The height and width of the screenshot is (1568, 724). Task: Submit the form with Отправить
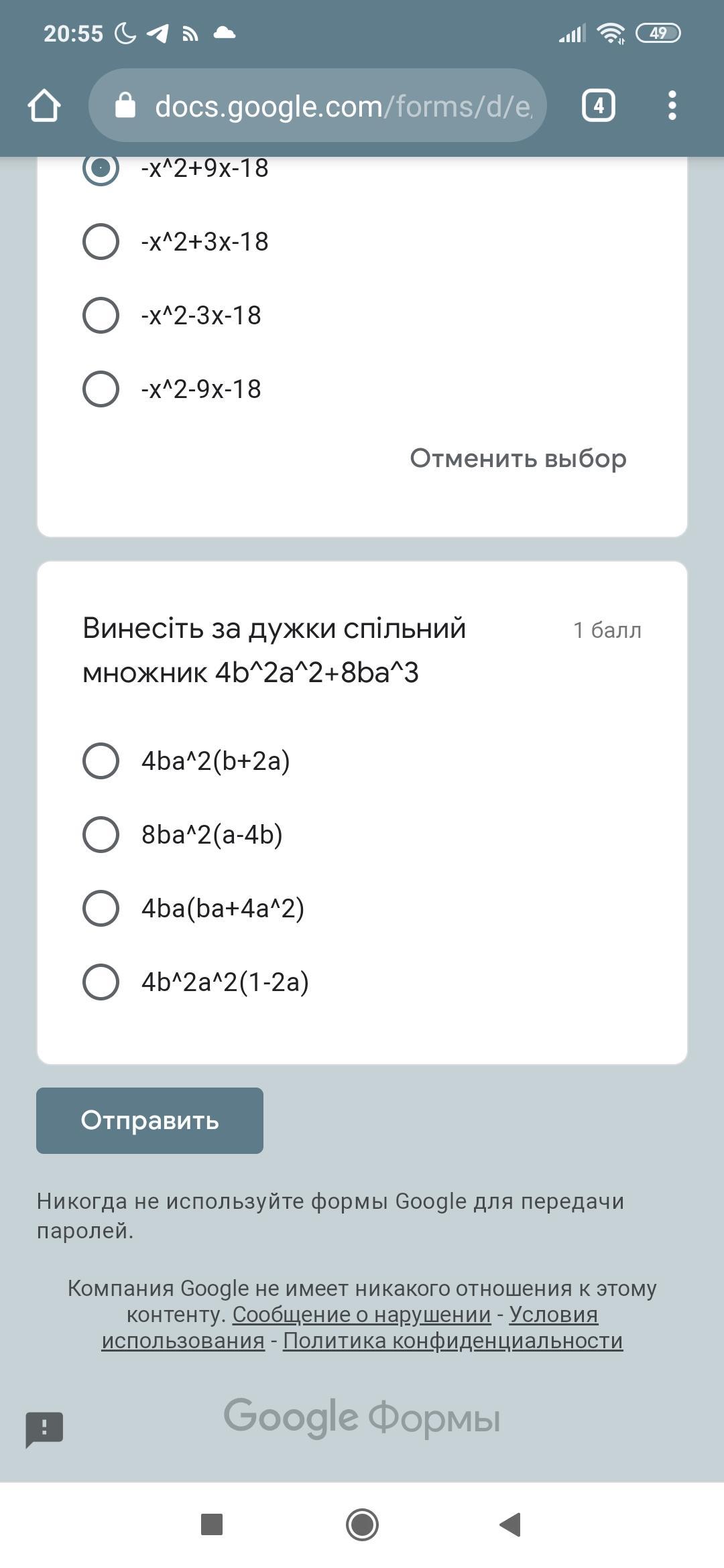149,1120
